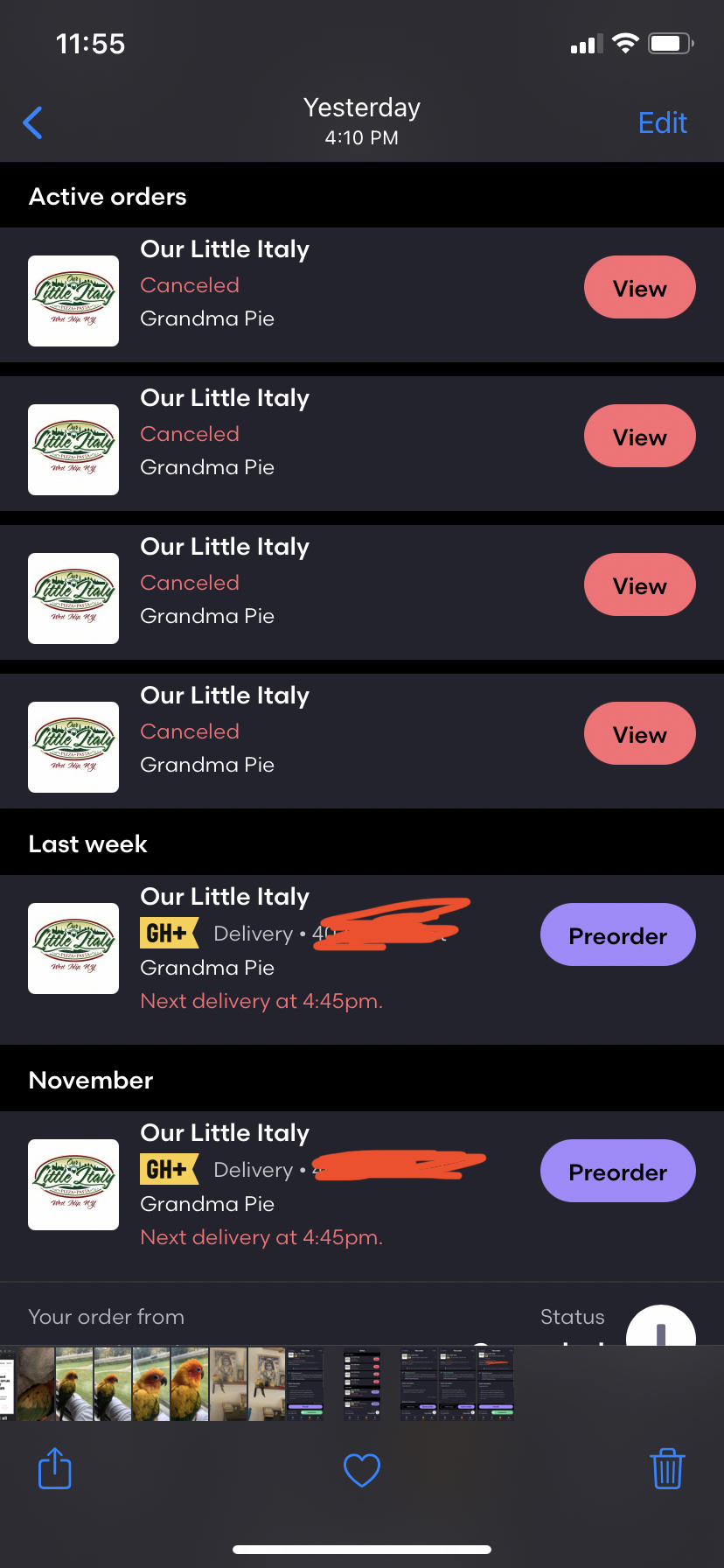Share this screenshot
Image resolution: width=724 pixels, height=1568 pixels.
click(x=55, y=1468)
